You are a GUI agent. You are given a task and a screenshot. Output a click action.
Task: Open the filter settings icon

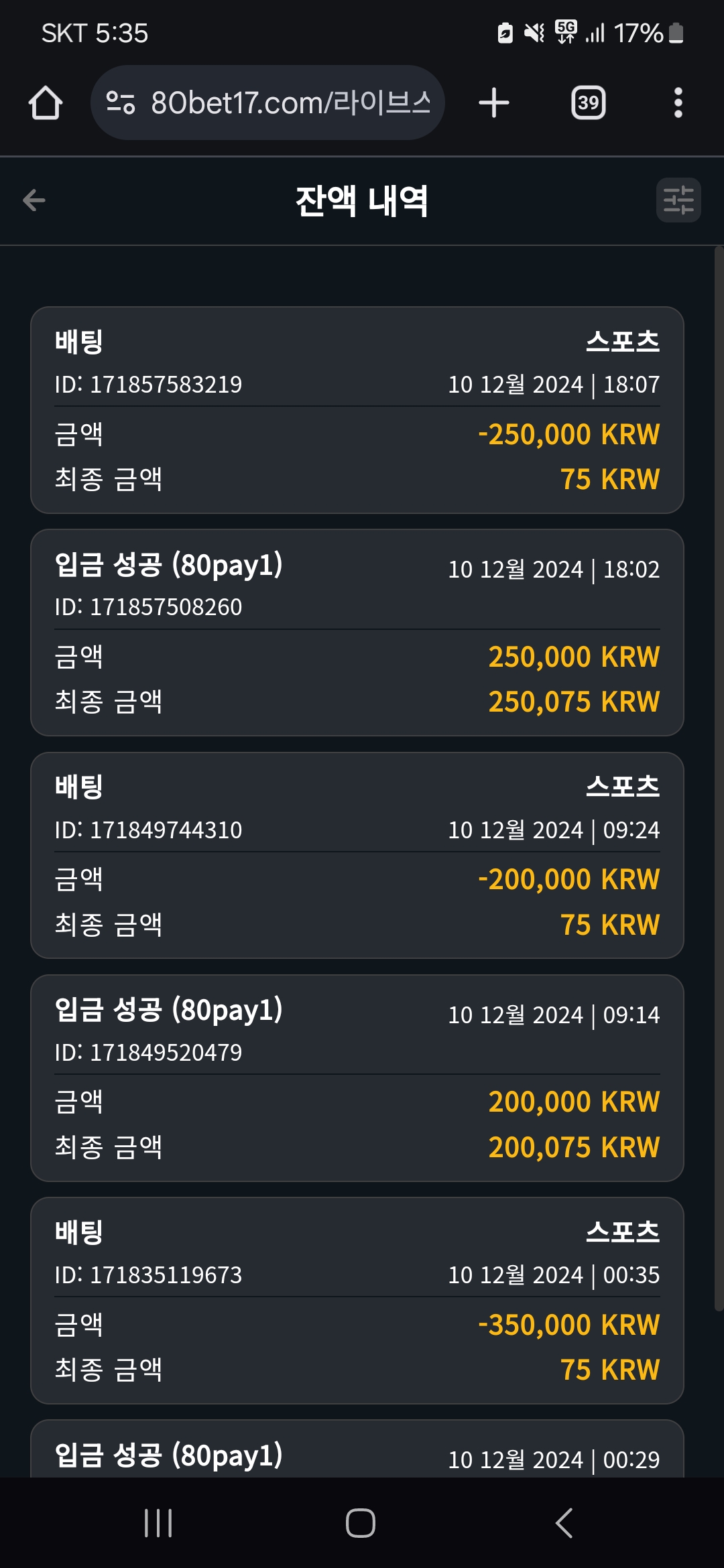[678, 200]
